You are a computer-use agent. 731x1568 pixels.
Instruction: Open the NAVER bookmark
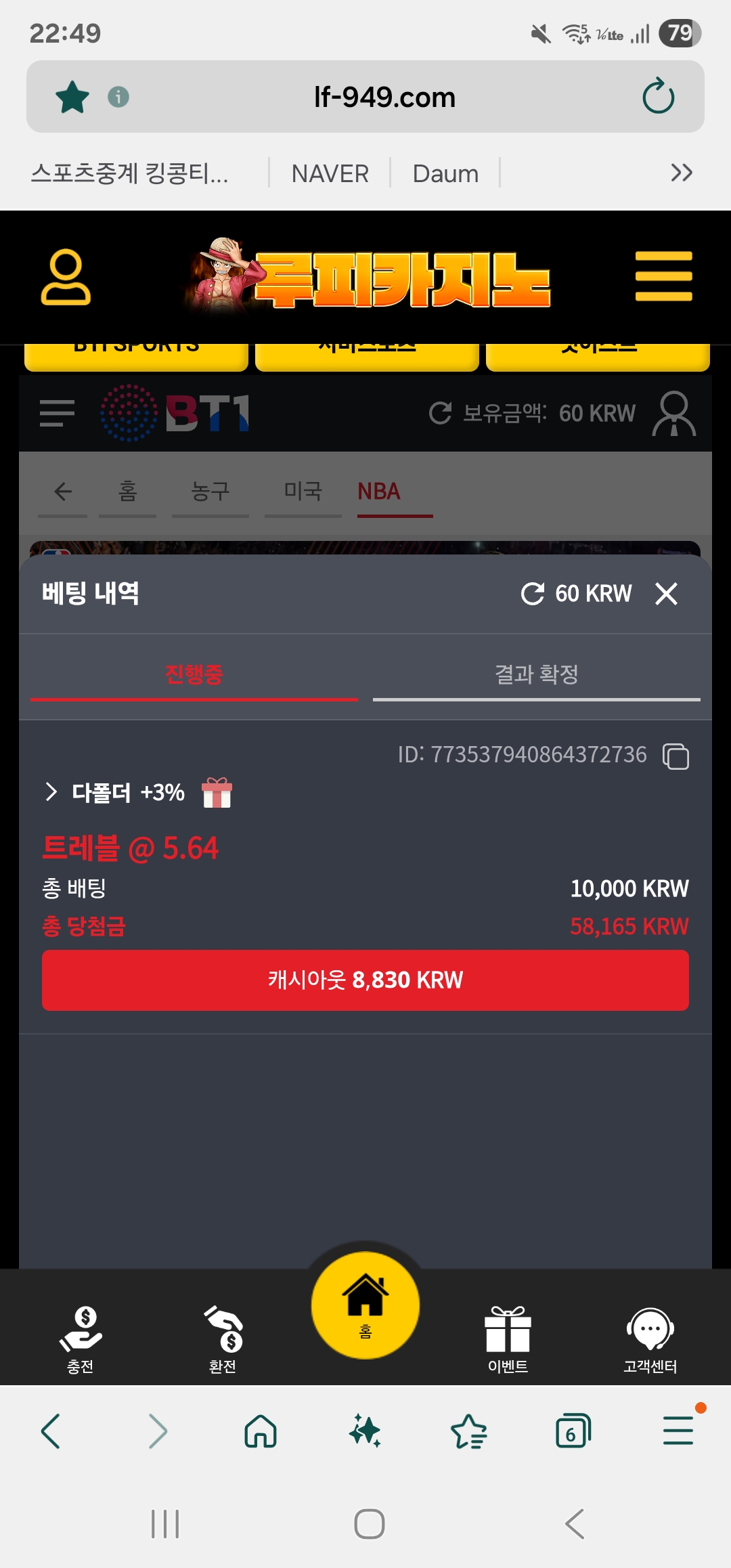coord(330,174)
